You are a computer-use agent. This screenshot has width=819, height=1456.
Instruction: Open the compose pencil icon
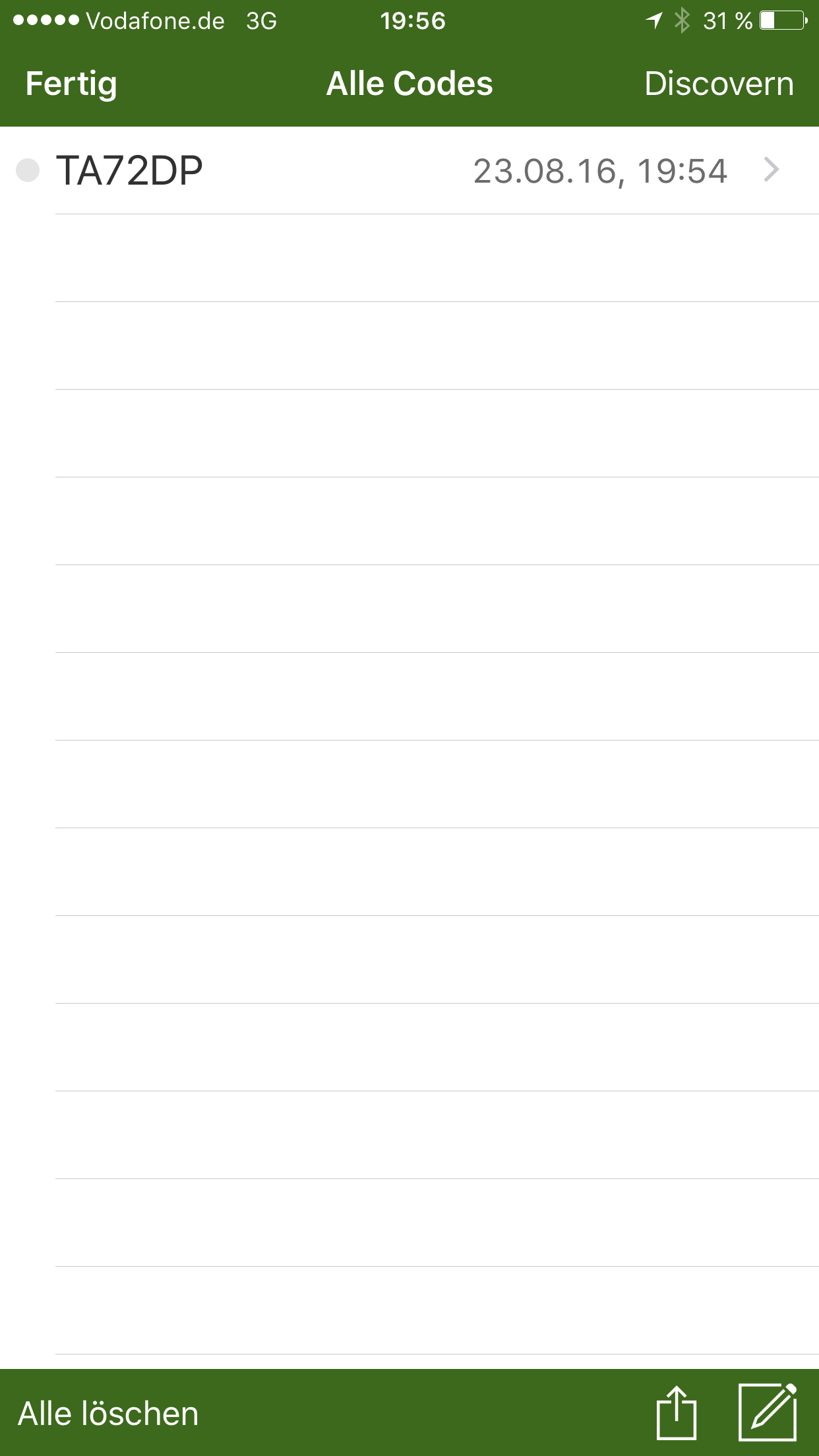[x=768, y=1412]
